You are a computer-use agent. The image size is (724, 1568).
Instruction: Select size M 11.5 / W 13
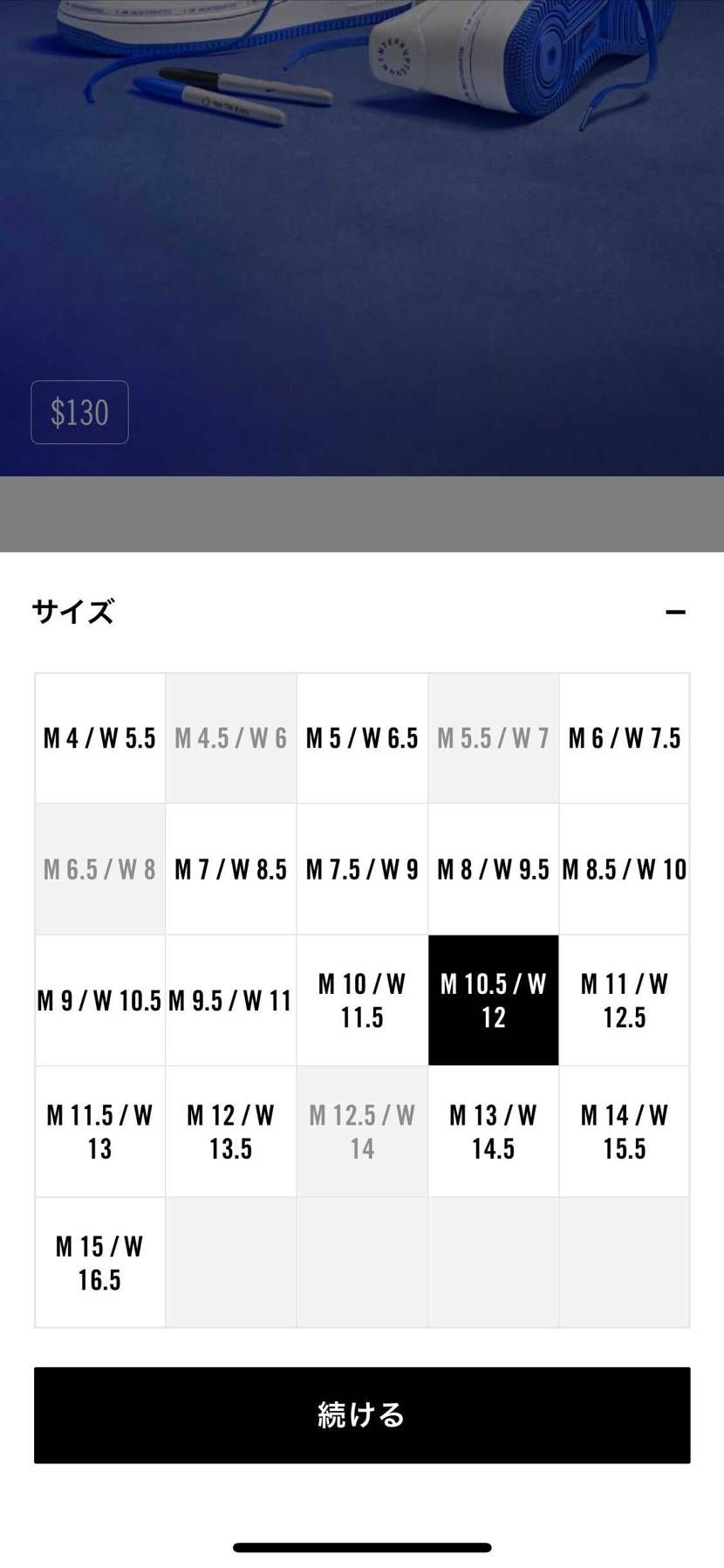point(100,1132)
